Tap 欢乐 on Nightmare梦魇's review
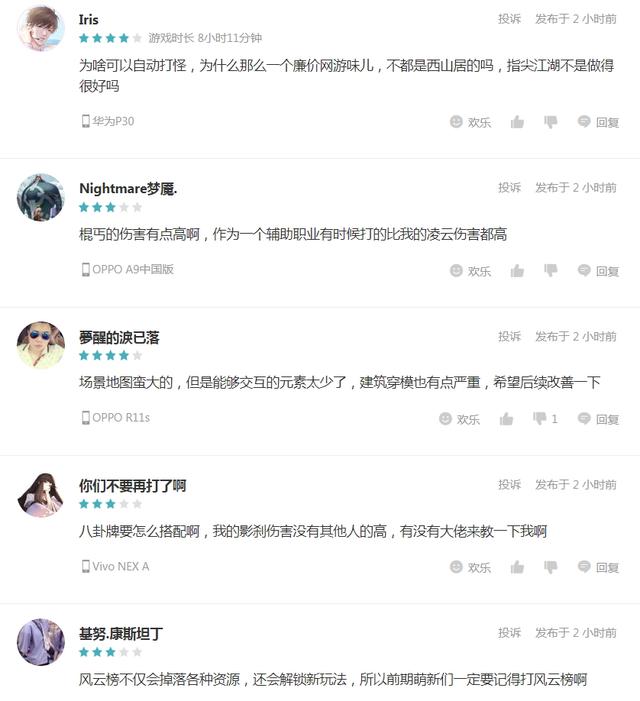The height and width of the screenshot is (701, 640). 470,271
